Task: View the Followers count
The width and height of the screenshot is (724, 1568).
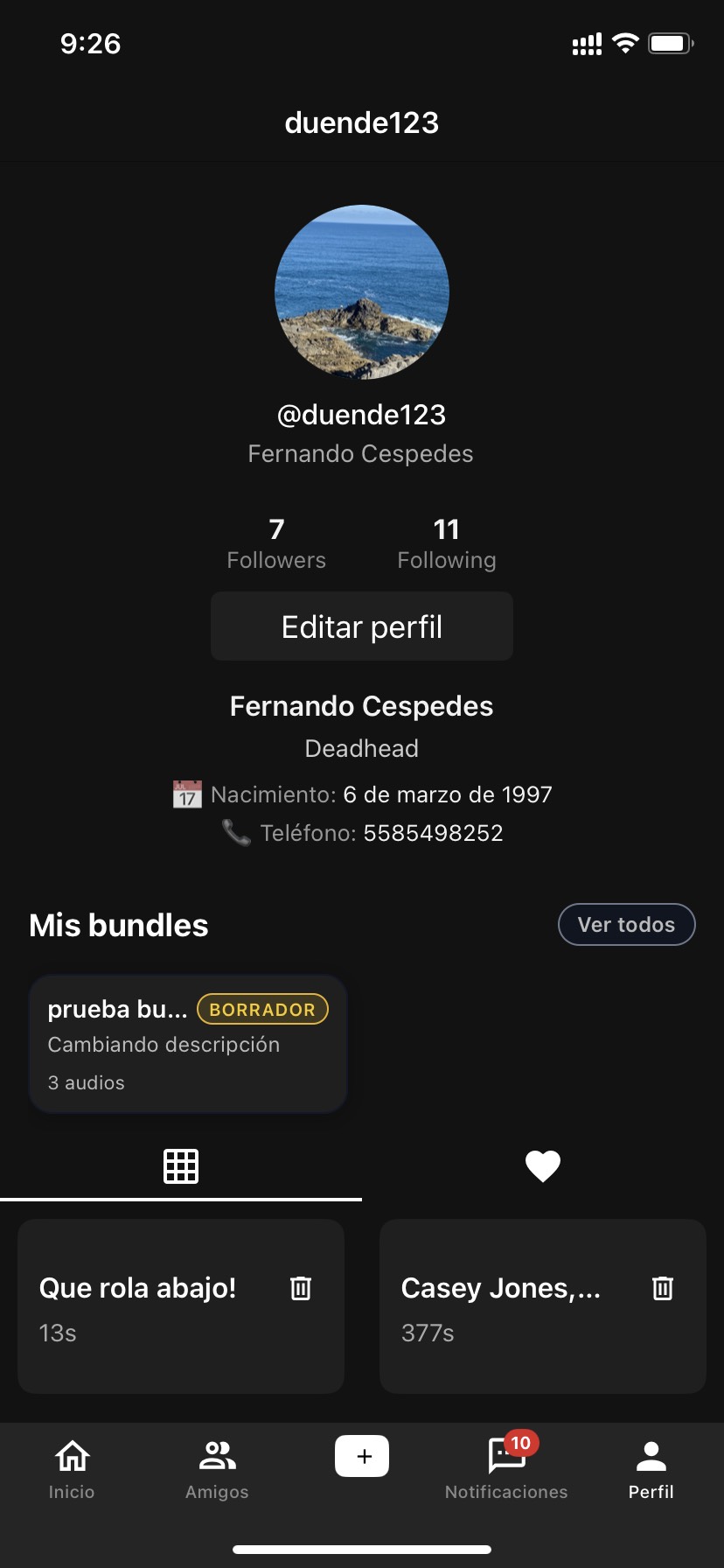Action: [x=275, y=542]
